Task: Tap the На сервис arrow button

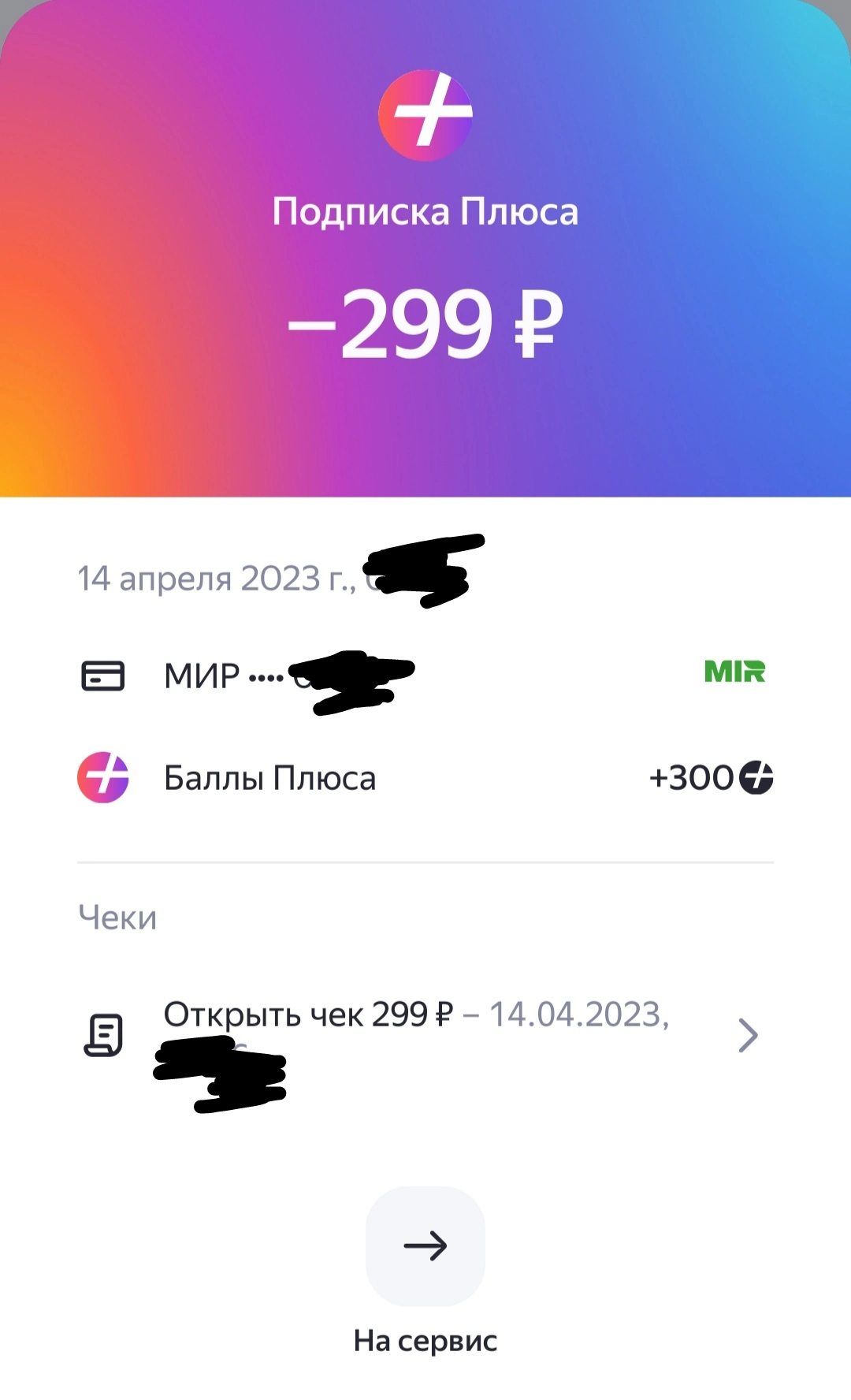Action: click(x=425, y=1245)
